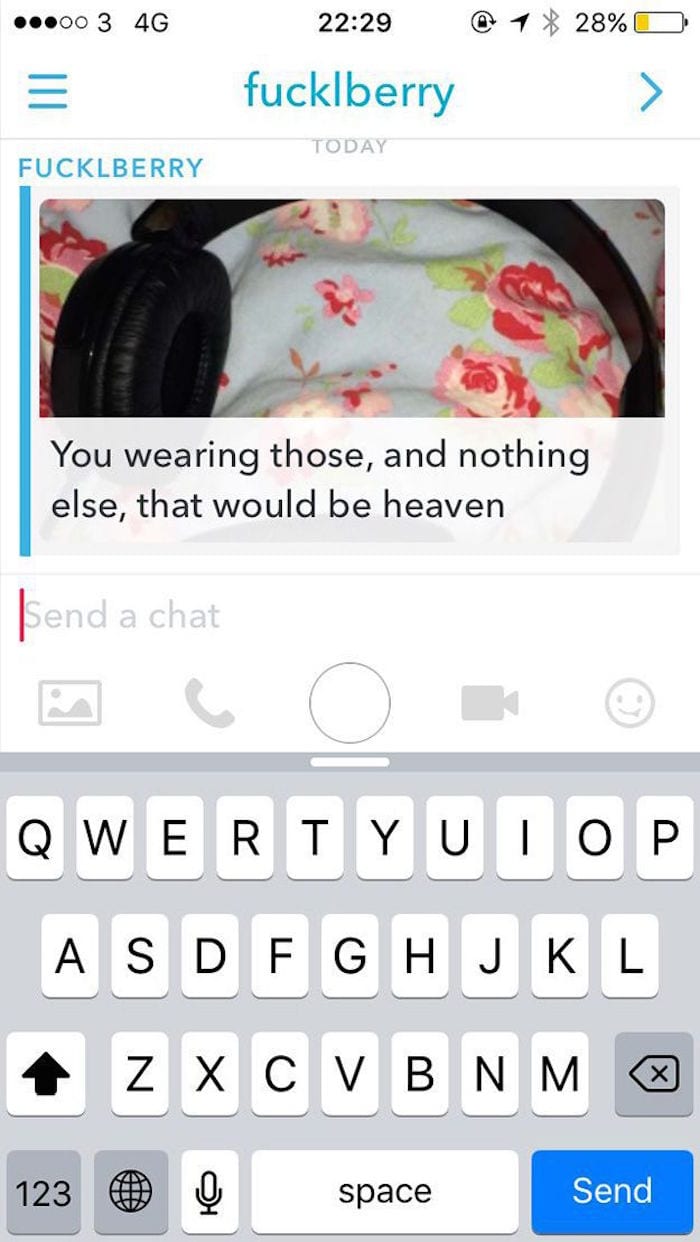This screenshot has width=700, height=1242.
Task: Tap the right chevron arrow
Action: click(651, 92)
